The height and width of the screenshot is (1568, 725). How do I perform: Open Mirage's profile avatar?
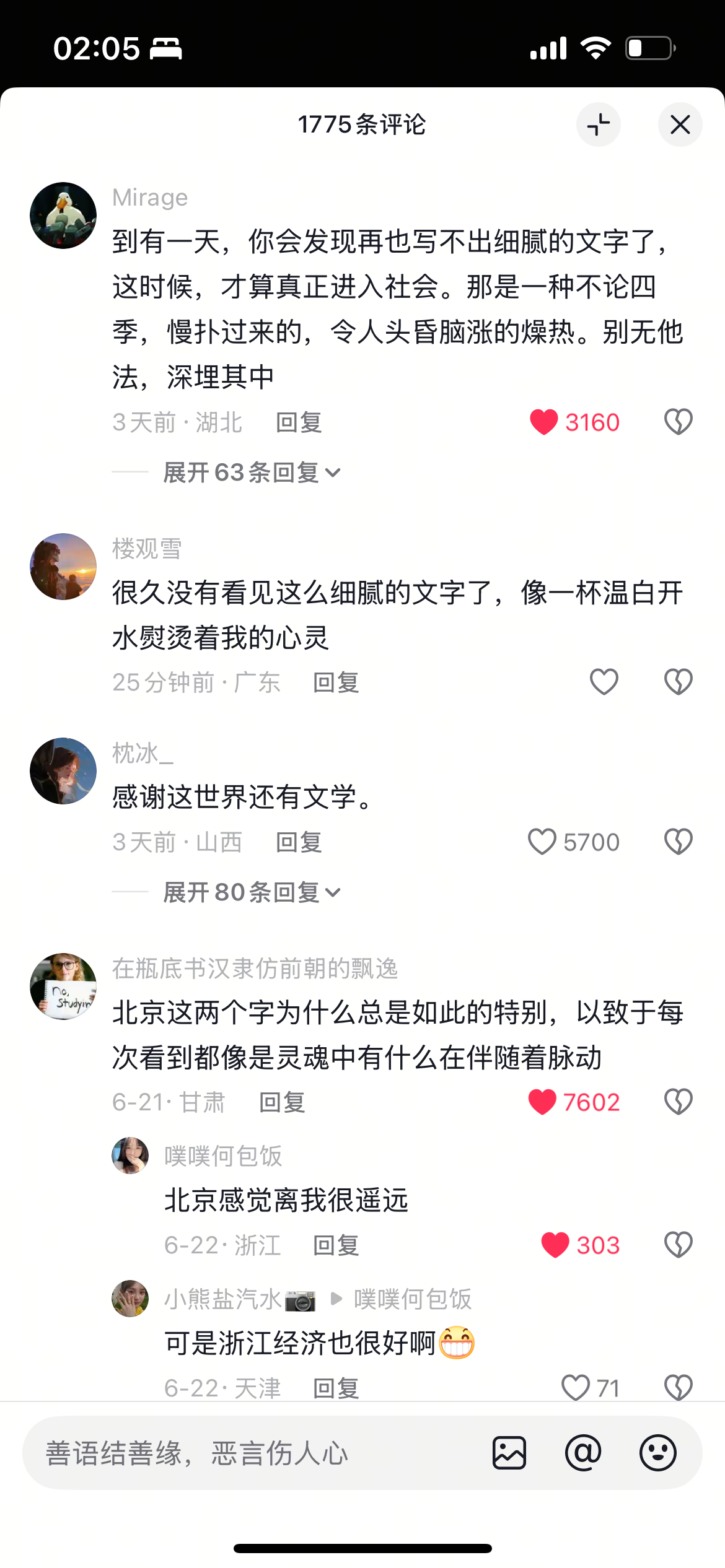pyautogui.click(x=63, y=216)
